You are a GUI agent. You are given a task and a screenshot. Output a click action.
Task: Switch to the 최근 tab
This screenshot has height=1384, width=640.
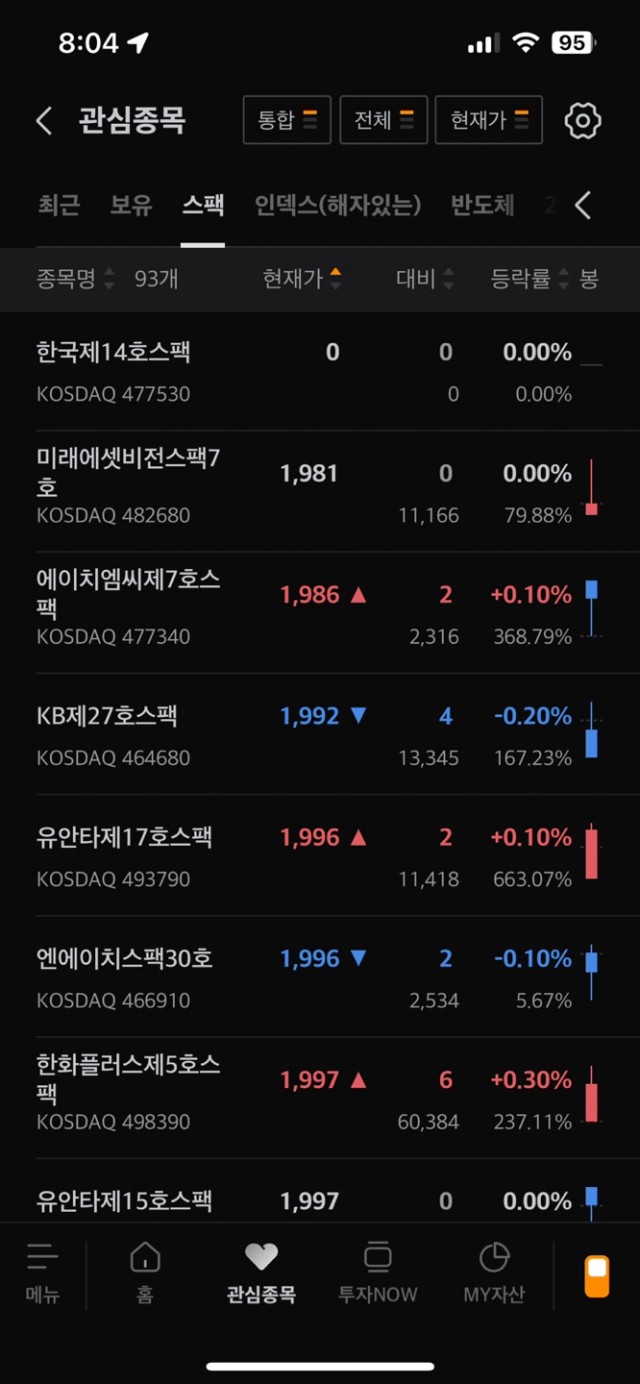pyautogui.click(x=59, y=205)
